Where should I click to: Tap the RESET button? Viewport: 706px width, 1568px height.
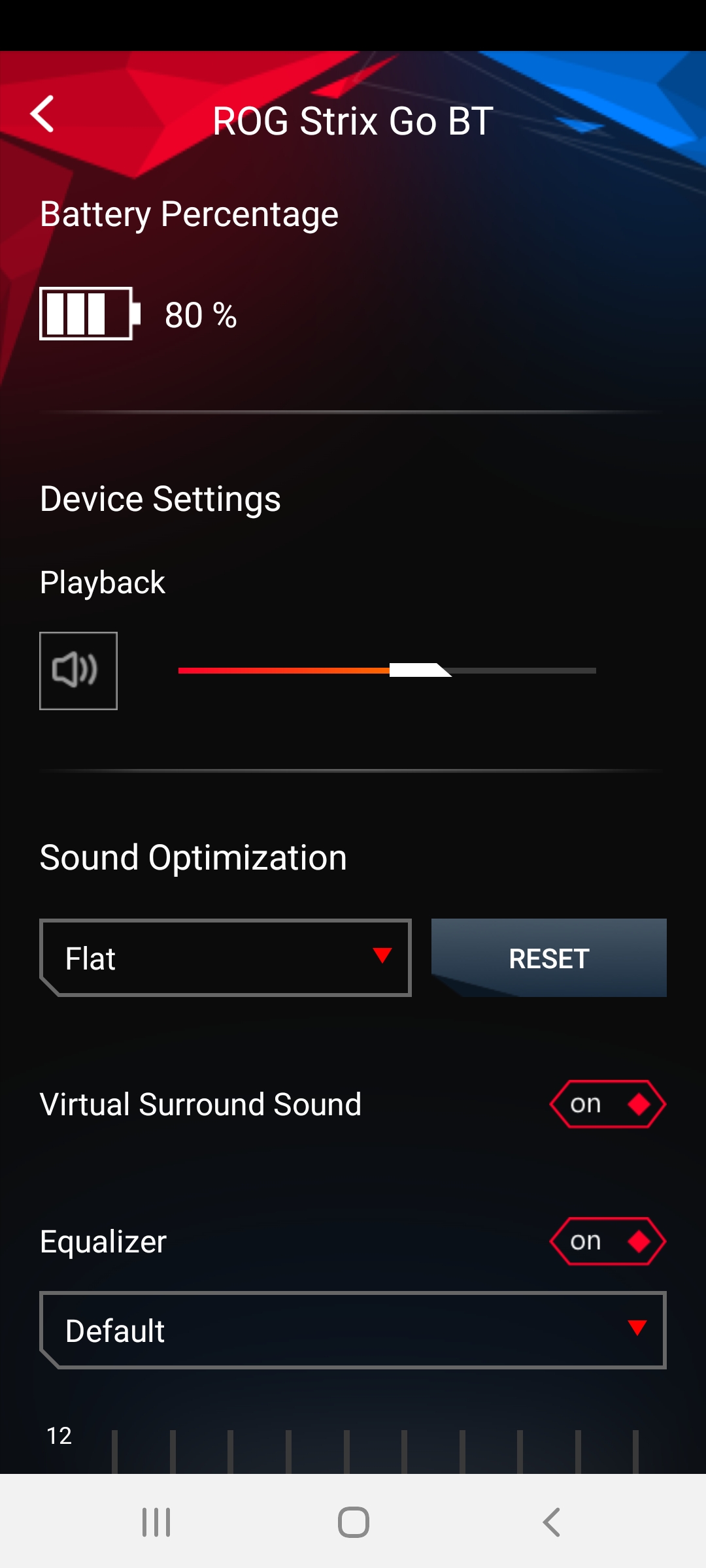pos(549,958)
